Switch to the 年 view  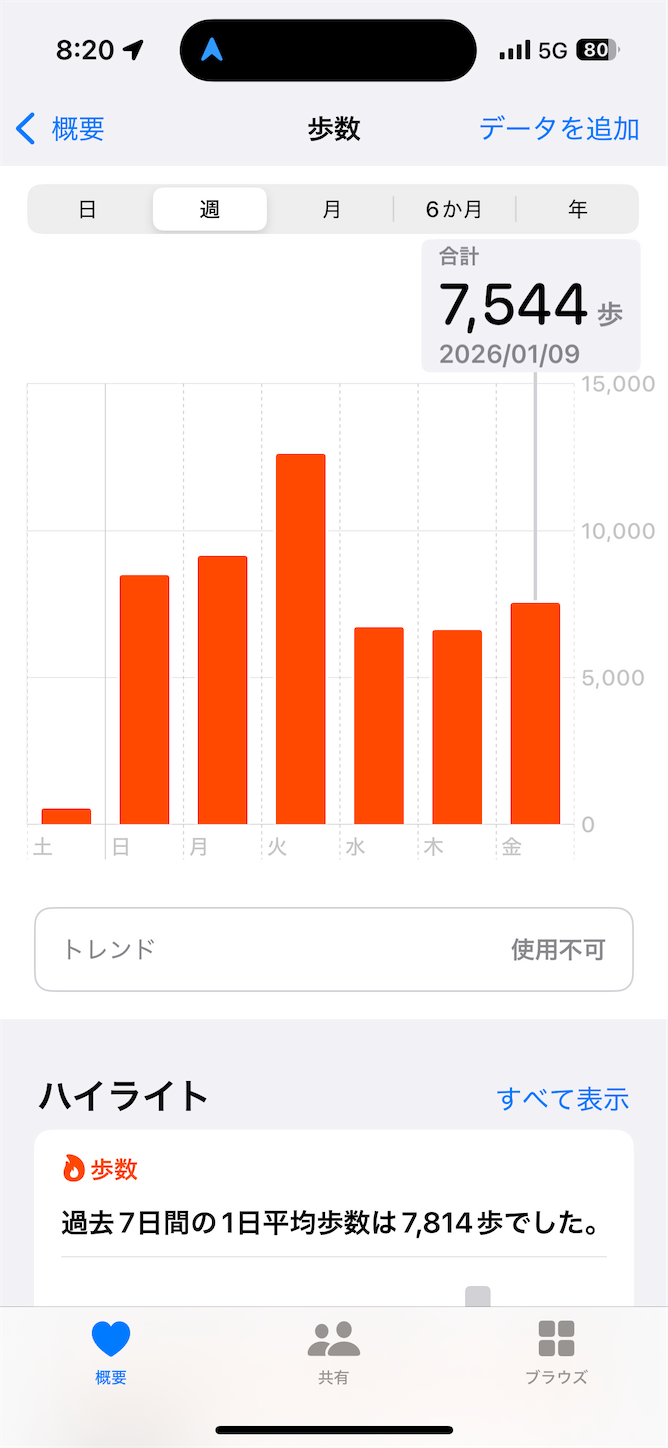(577, 210)
